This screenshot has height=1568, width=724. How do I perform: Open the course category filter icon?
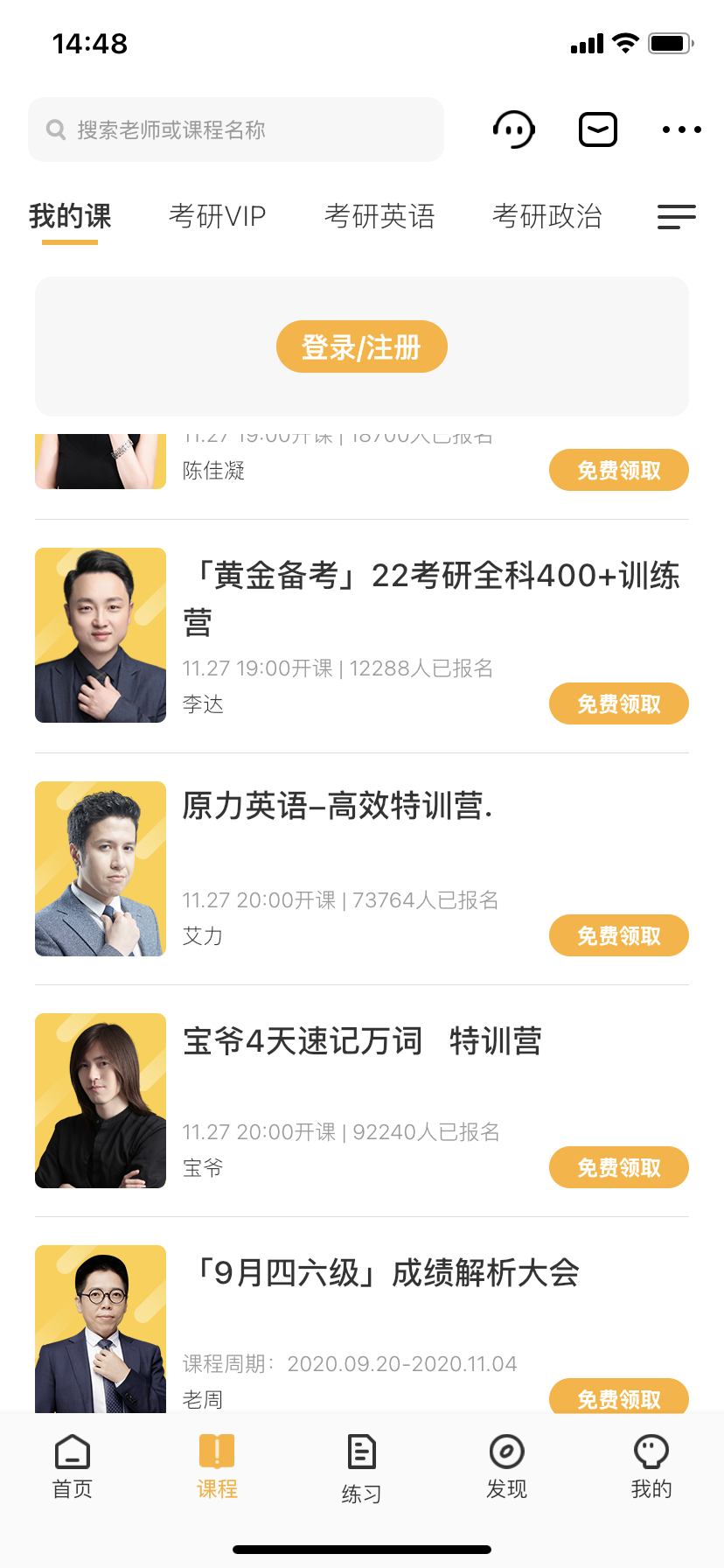point(676,217)
